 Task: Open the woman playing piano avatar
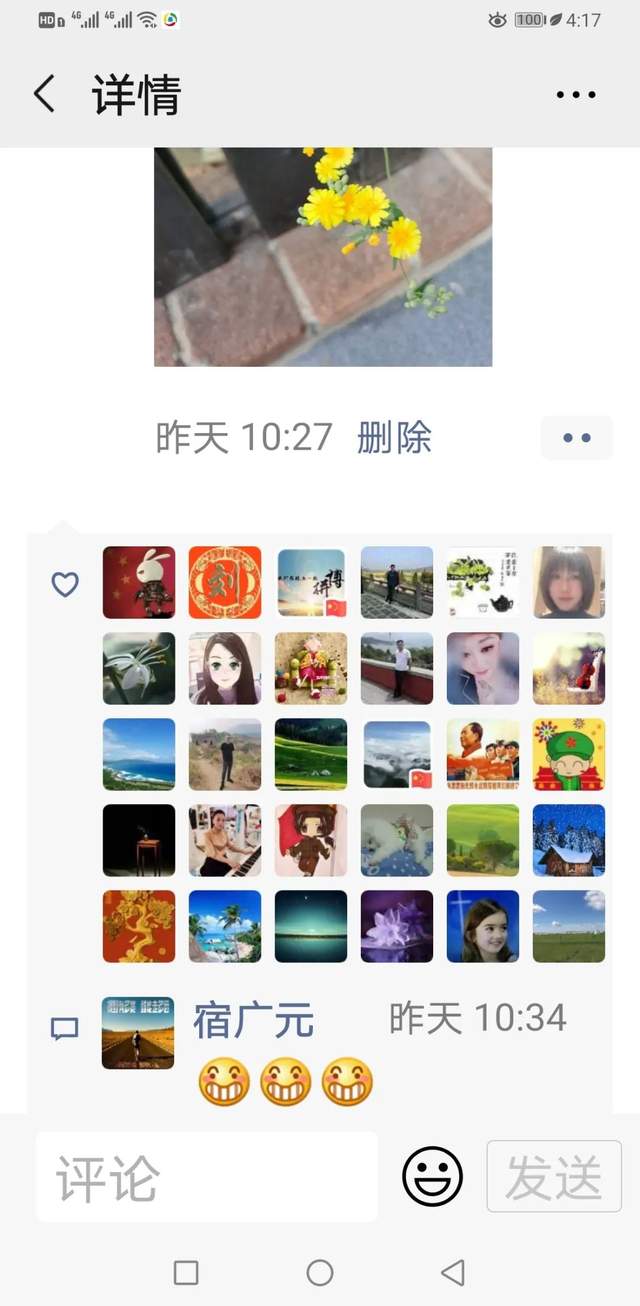pos(225,840)
